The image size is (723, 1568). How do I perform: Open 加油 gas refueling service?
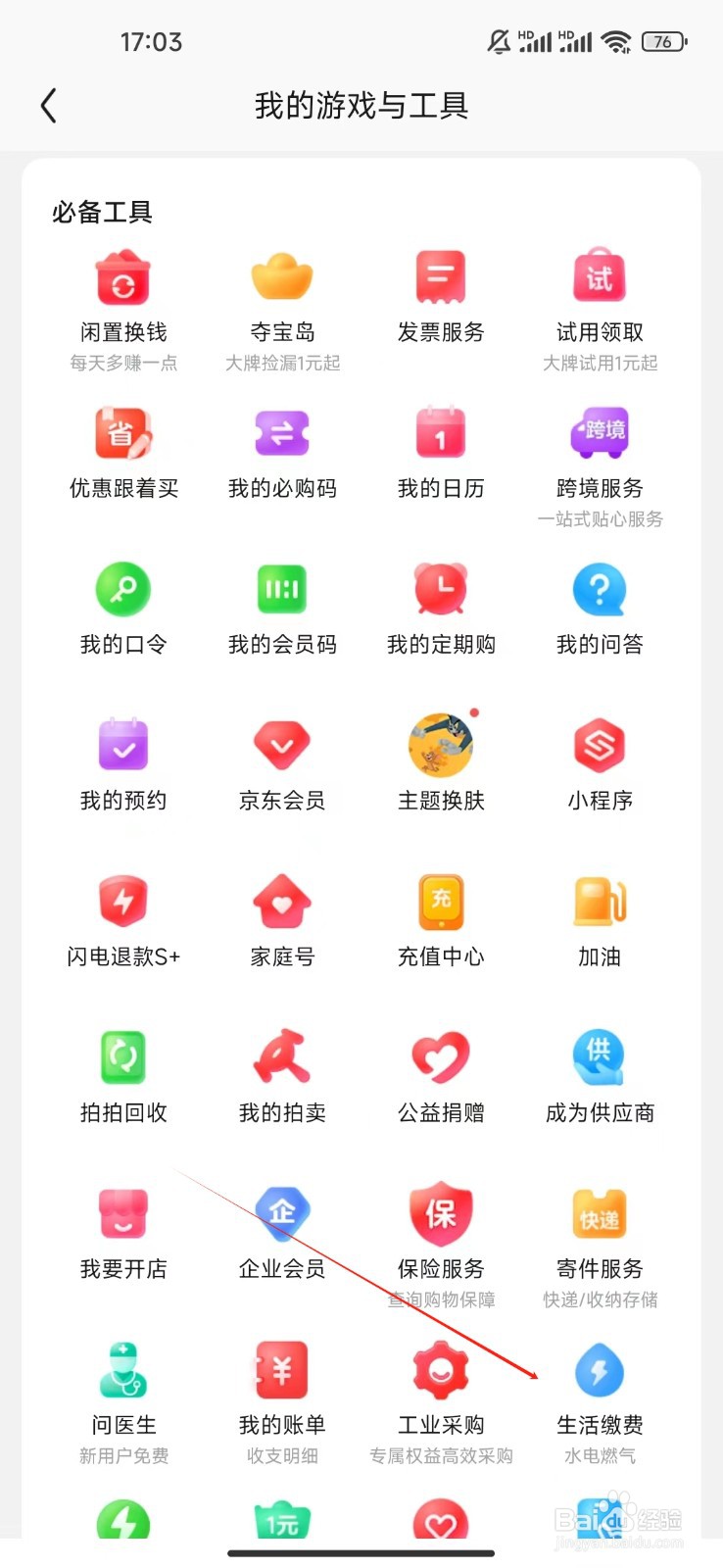[599, 921]
